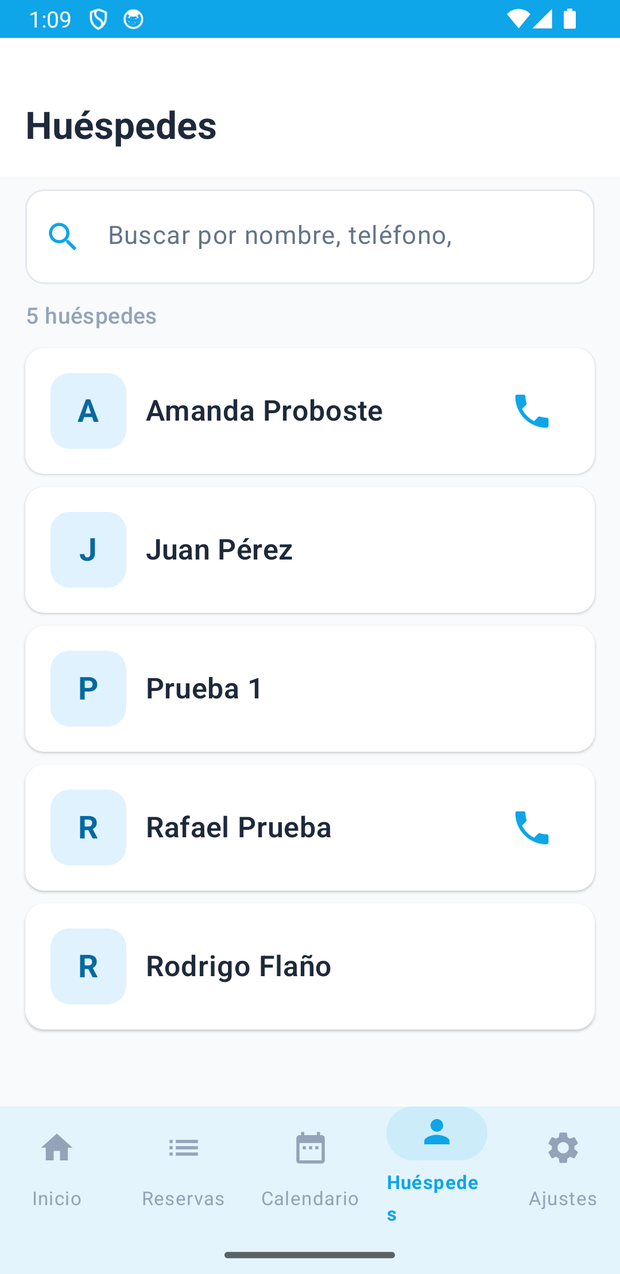Switch to the Reservas tab
The image size is (620, 1274).
pyautogui.click(x=183, y=1170)
